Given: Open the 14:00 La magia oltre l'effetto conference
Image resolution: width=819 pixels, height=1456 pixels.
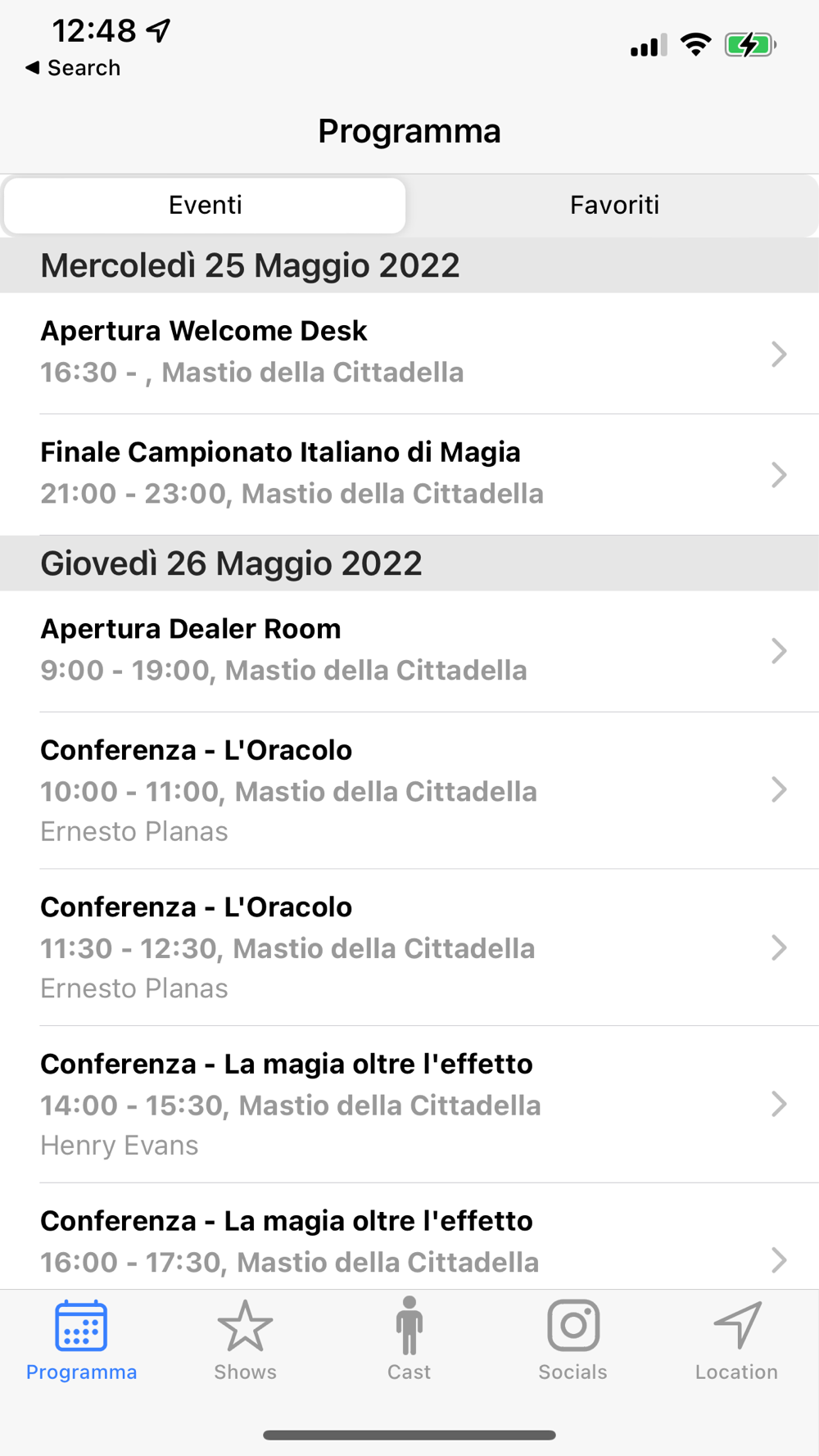Looking at the screenshot, I should pos(409,1103).
